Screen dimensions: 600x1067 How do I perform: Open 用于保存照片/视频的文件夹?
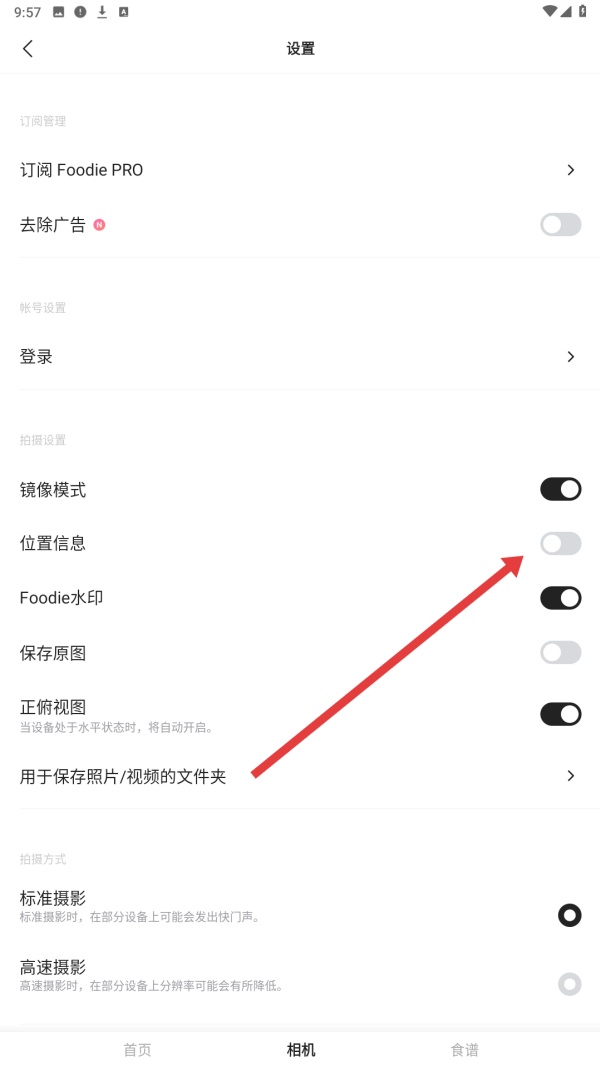tap(300, 776)
